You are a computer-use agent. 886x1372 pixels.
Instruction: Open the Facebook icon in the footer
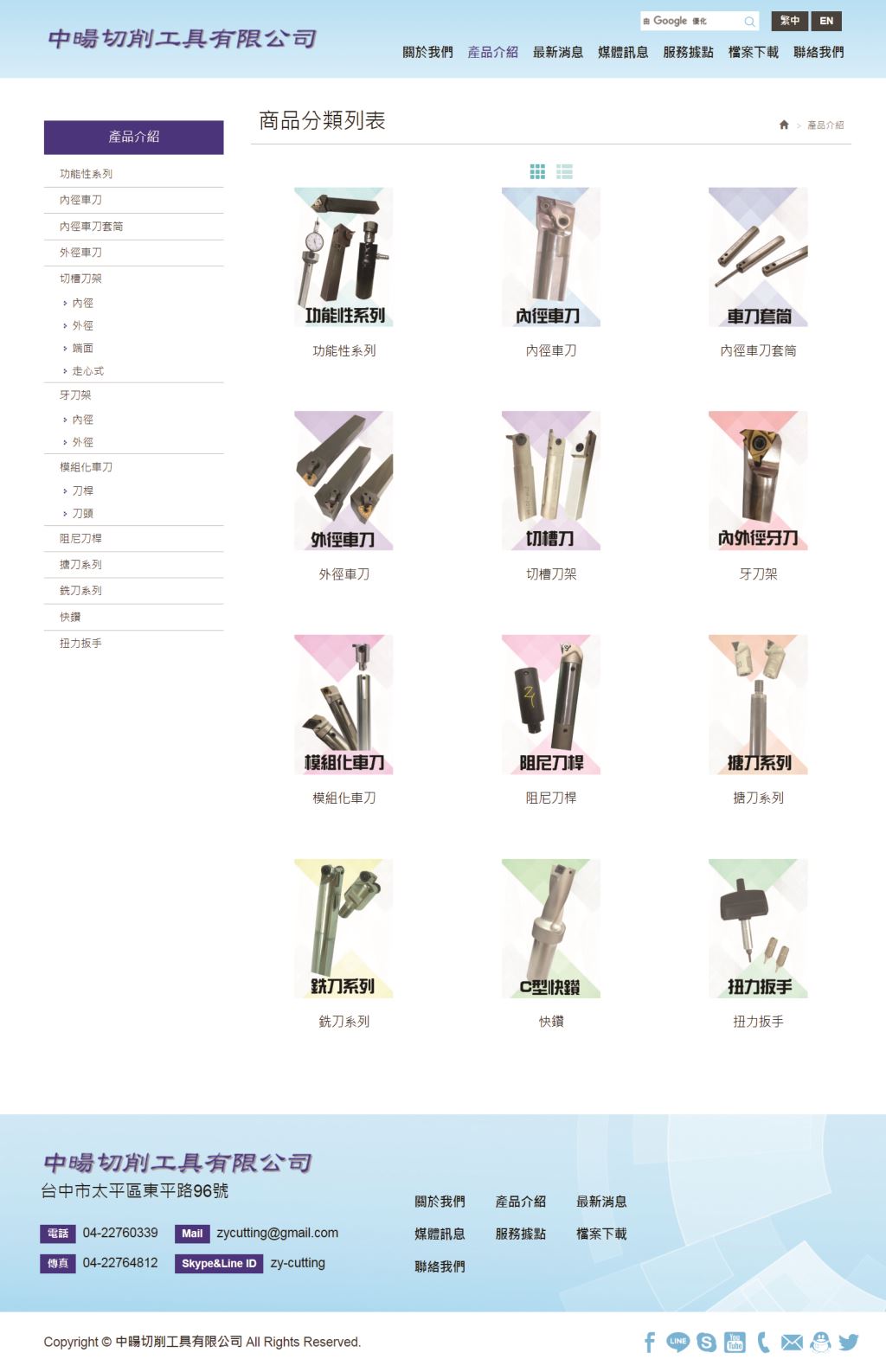[650, 1342]
